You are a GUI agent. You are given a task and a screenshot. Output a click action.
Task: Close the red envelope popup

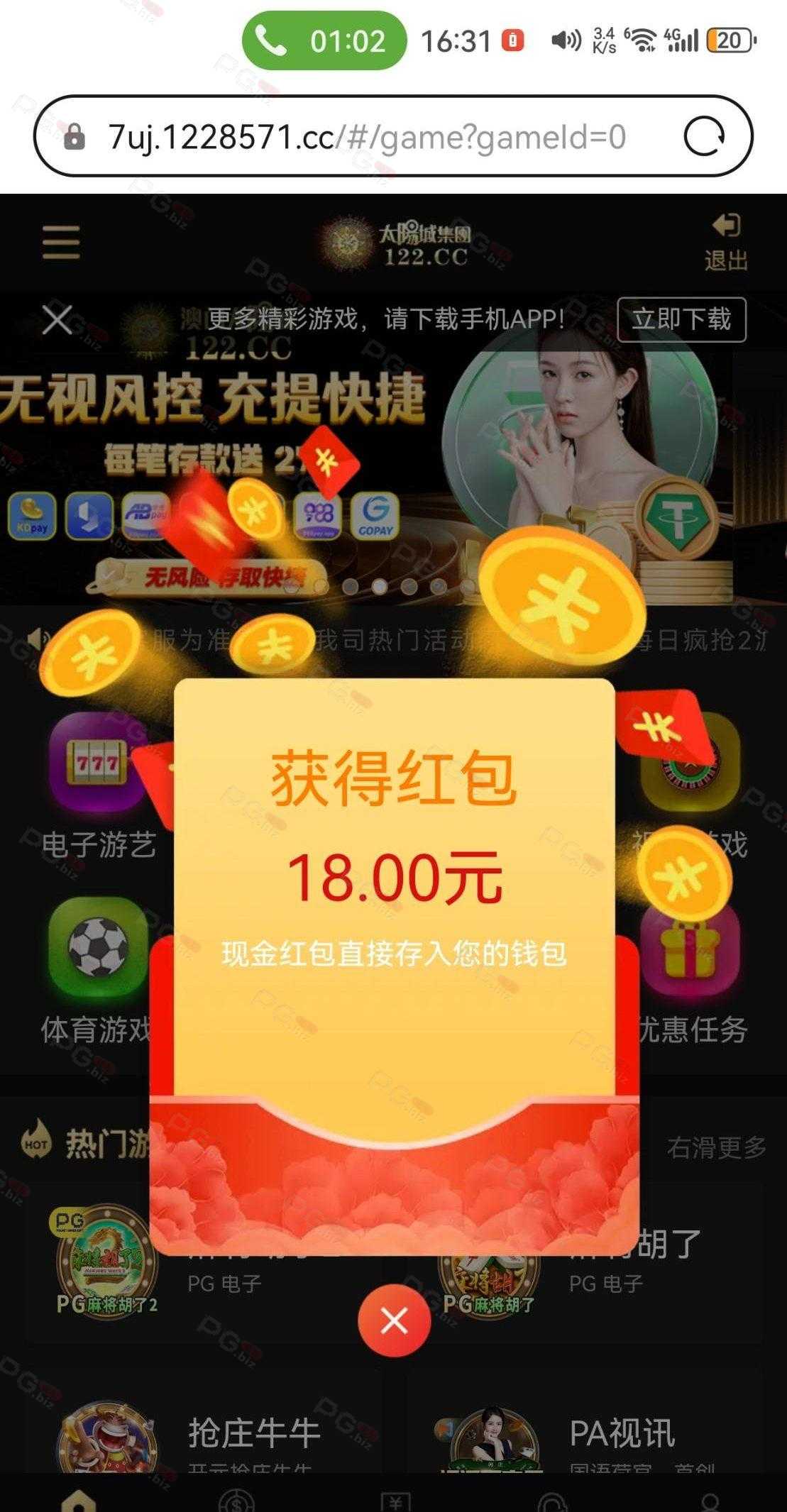coord(394,1320)
